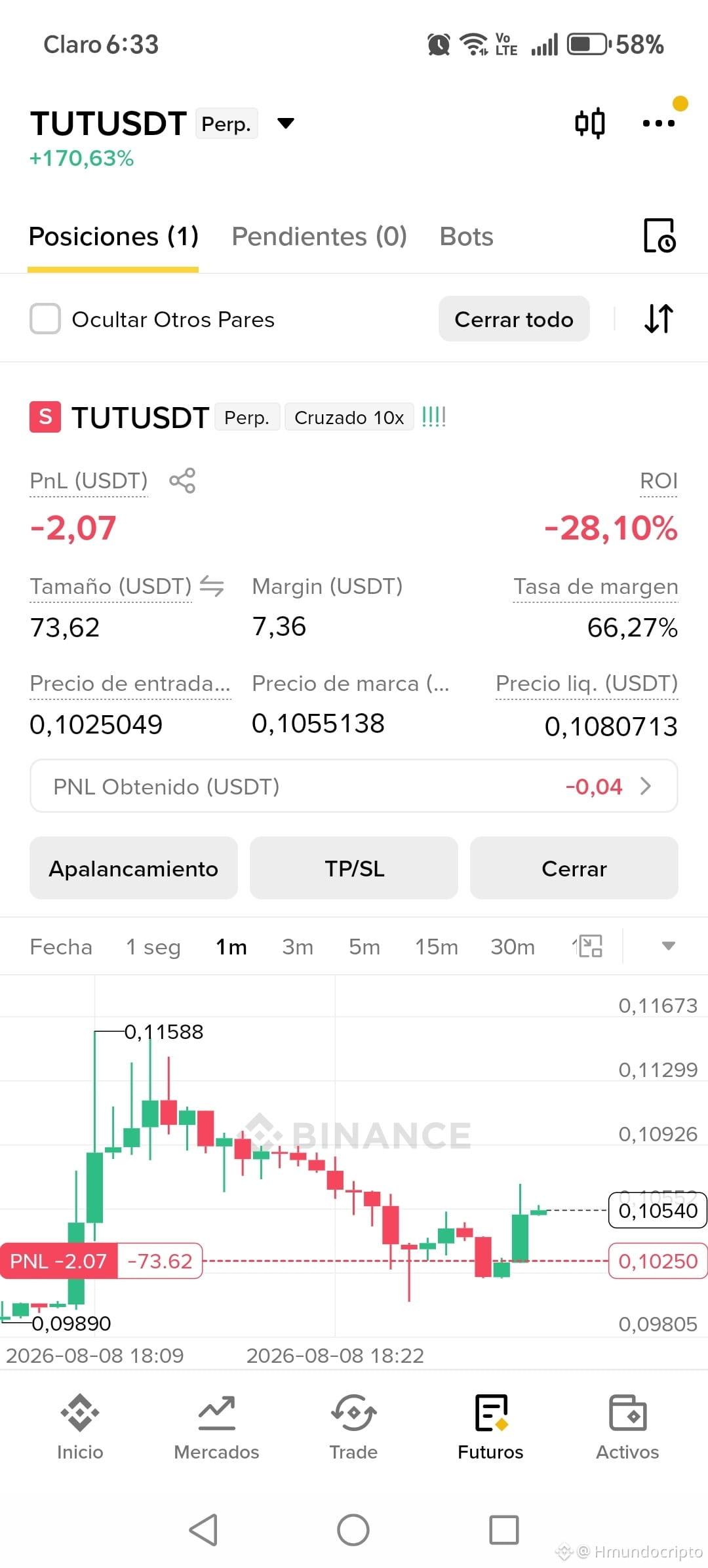The image size is (708, 1568).
Task: Tap the Apalancamiento button
Action: [x=134, y=868]
